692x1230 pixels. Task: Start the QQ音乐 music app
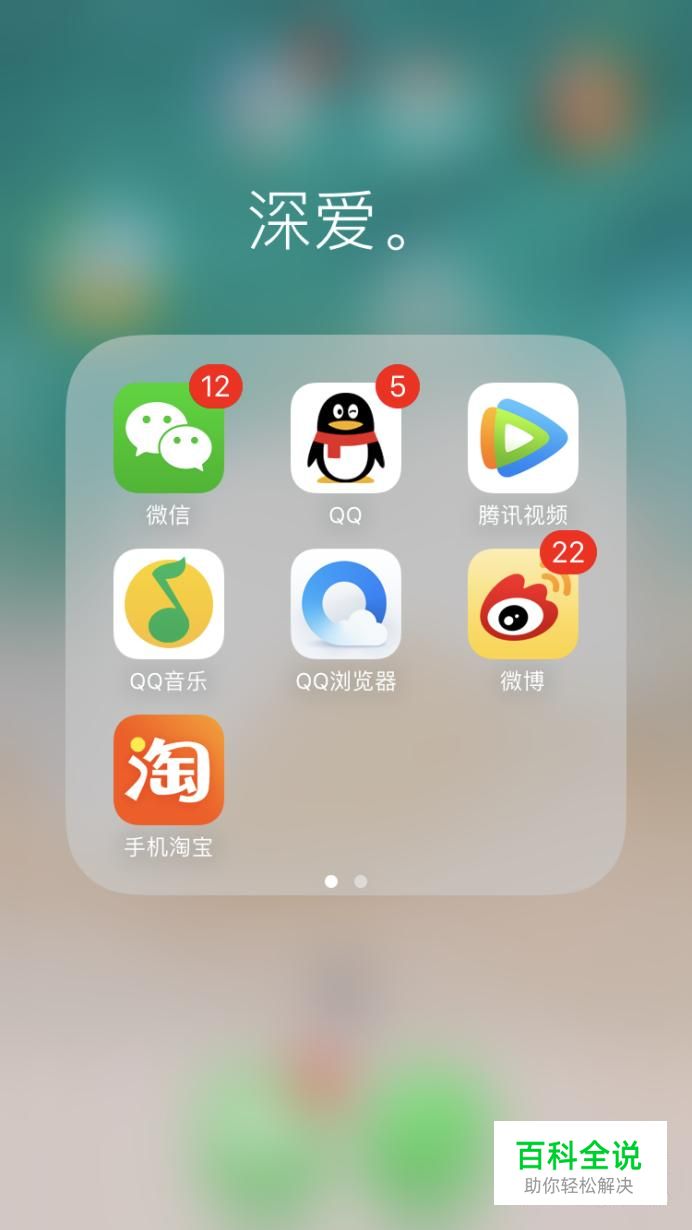(x=168, y=604)
